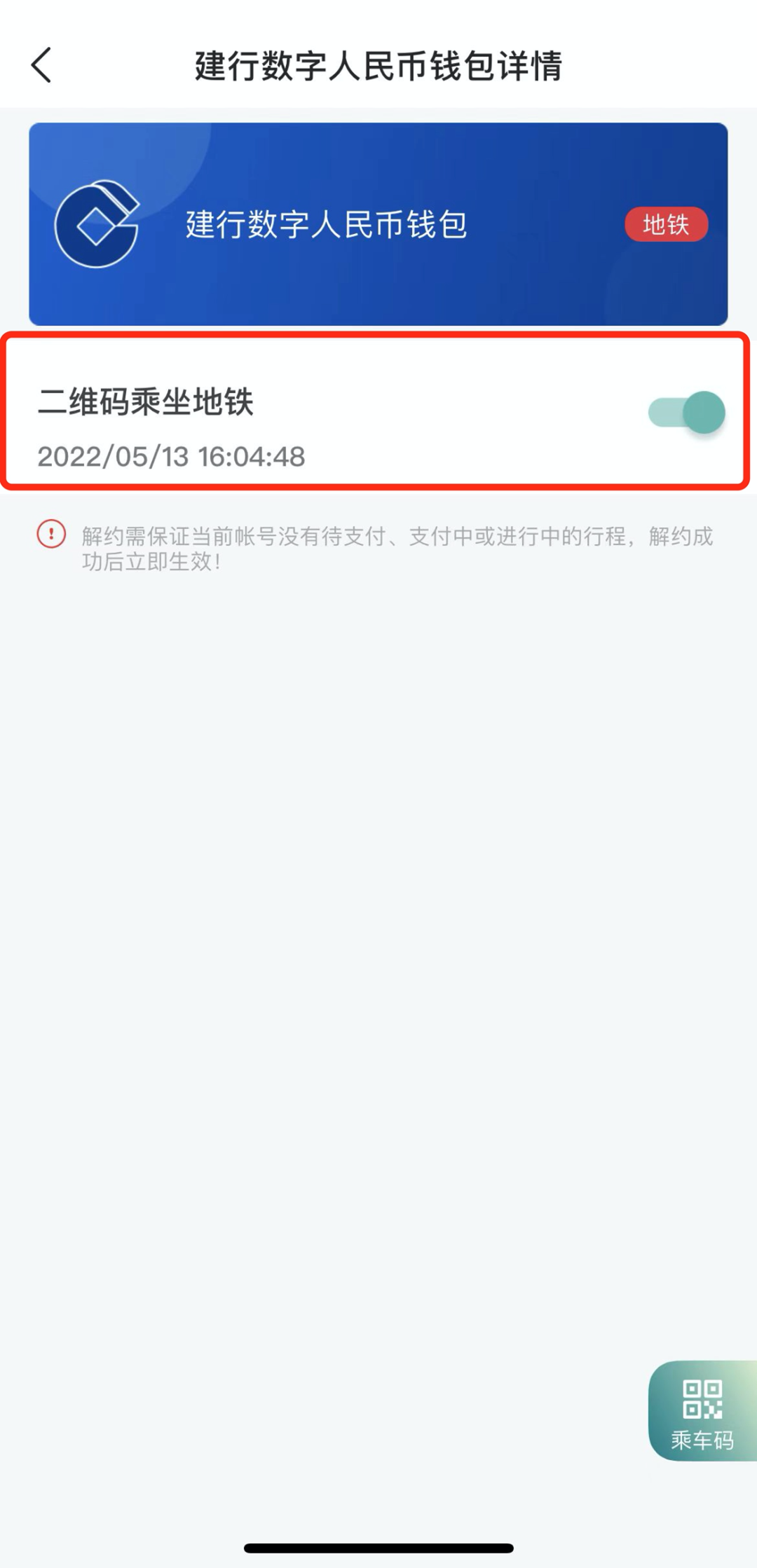Turn off the 二维码乘坐地铁 switch
757x1568 pixels.
coord(686,412)
